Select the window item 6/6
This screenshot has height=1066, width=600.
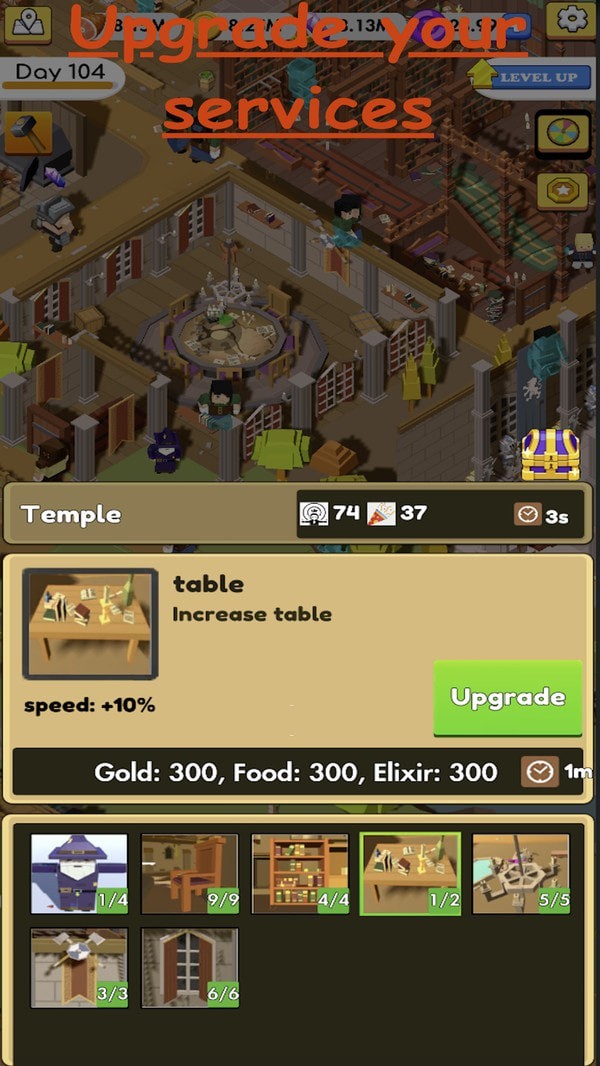click(x=189, y=967)
